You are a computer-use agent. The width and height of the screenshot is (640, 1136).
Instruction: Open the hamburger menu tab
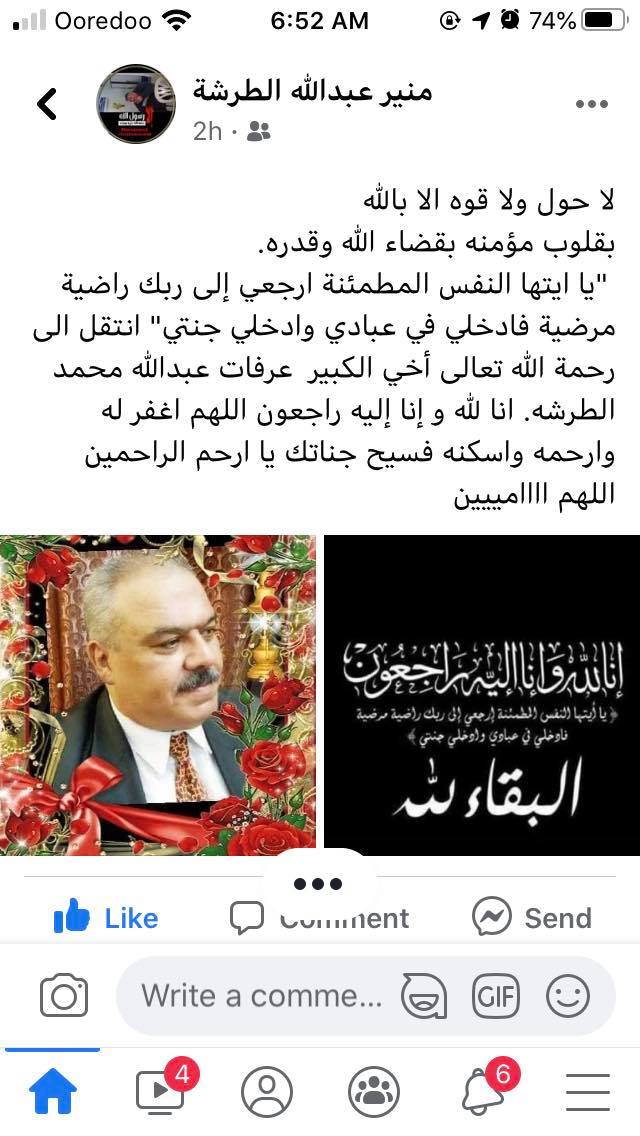(588, 1091)
